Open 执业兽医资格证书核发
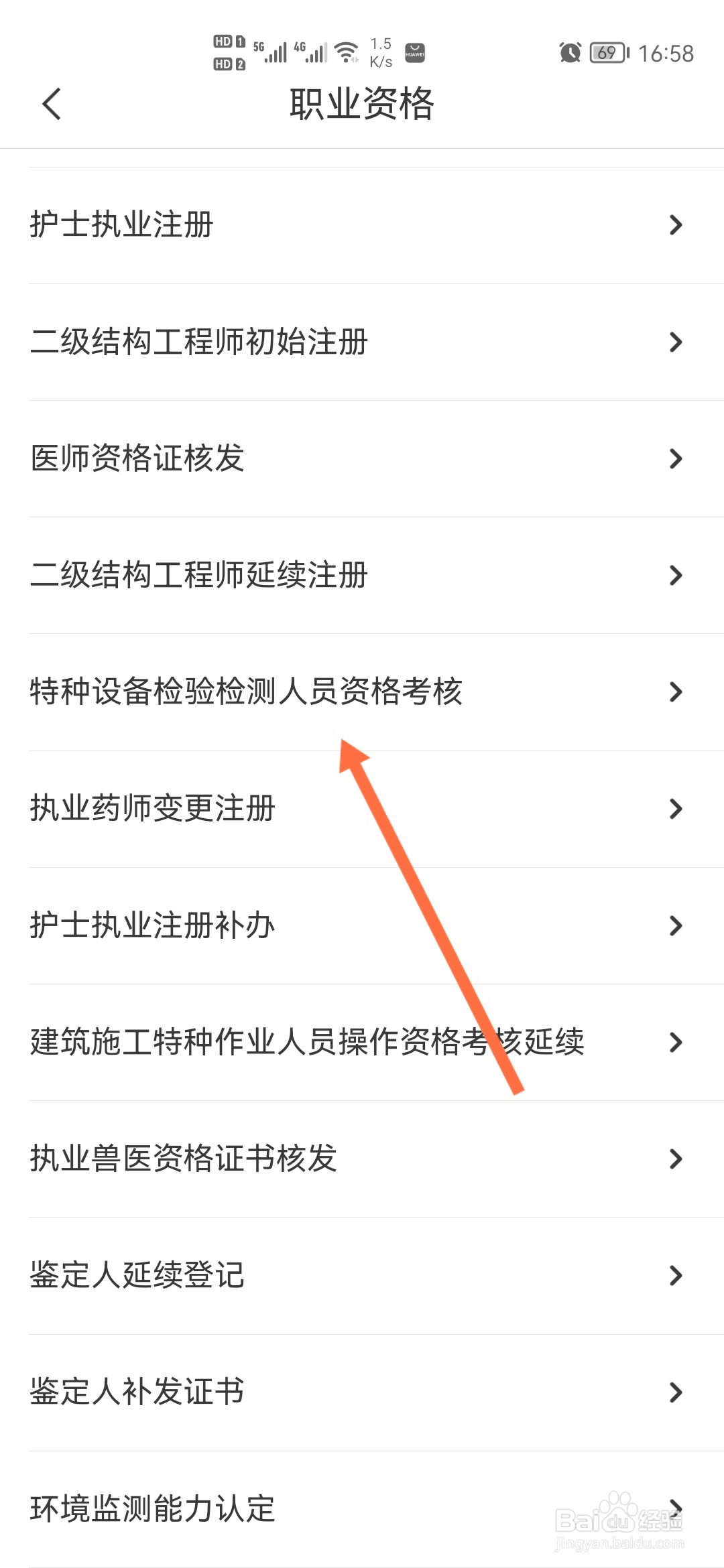 [184, 1159]
